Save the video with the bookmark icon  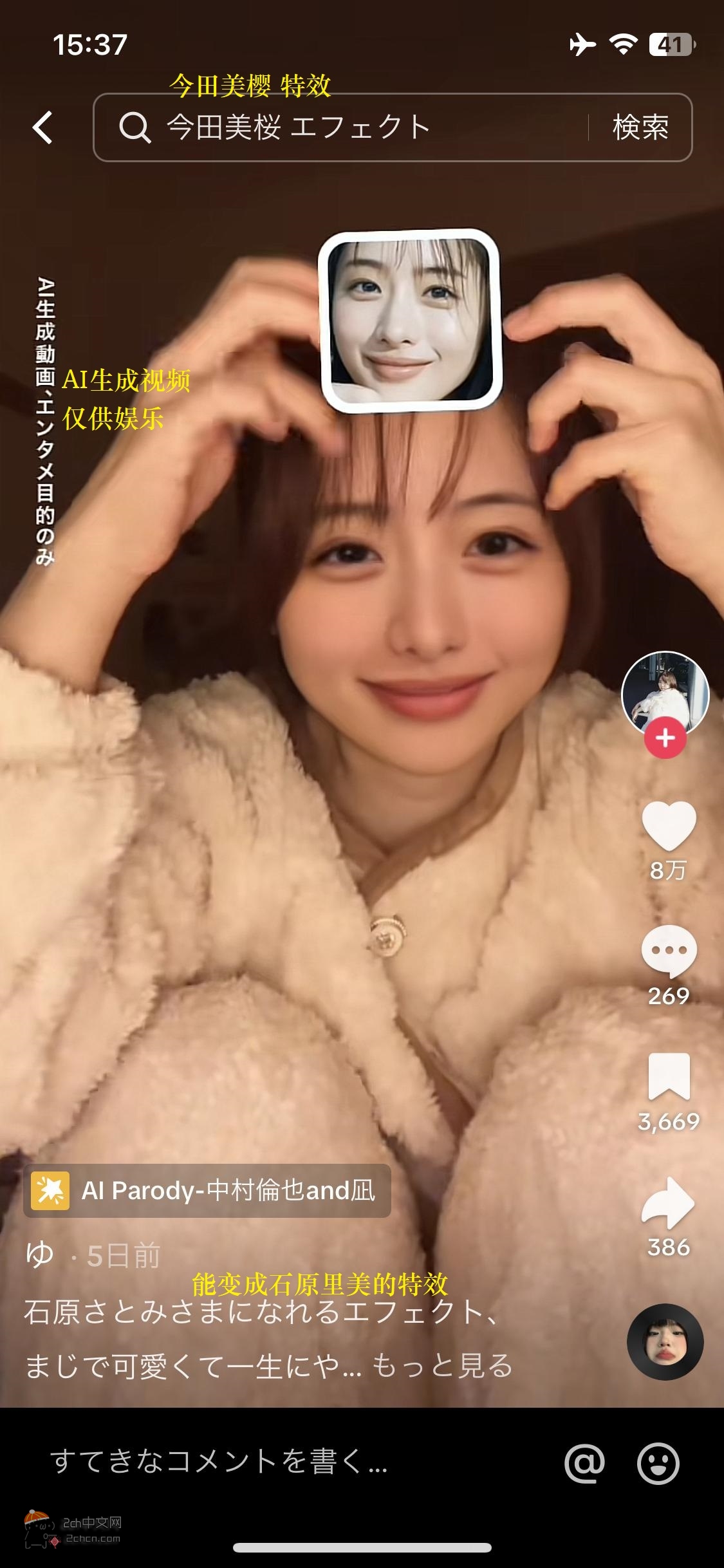point(669,1076)
